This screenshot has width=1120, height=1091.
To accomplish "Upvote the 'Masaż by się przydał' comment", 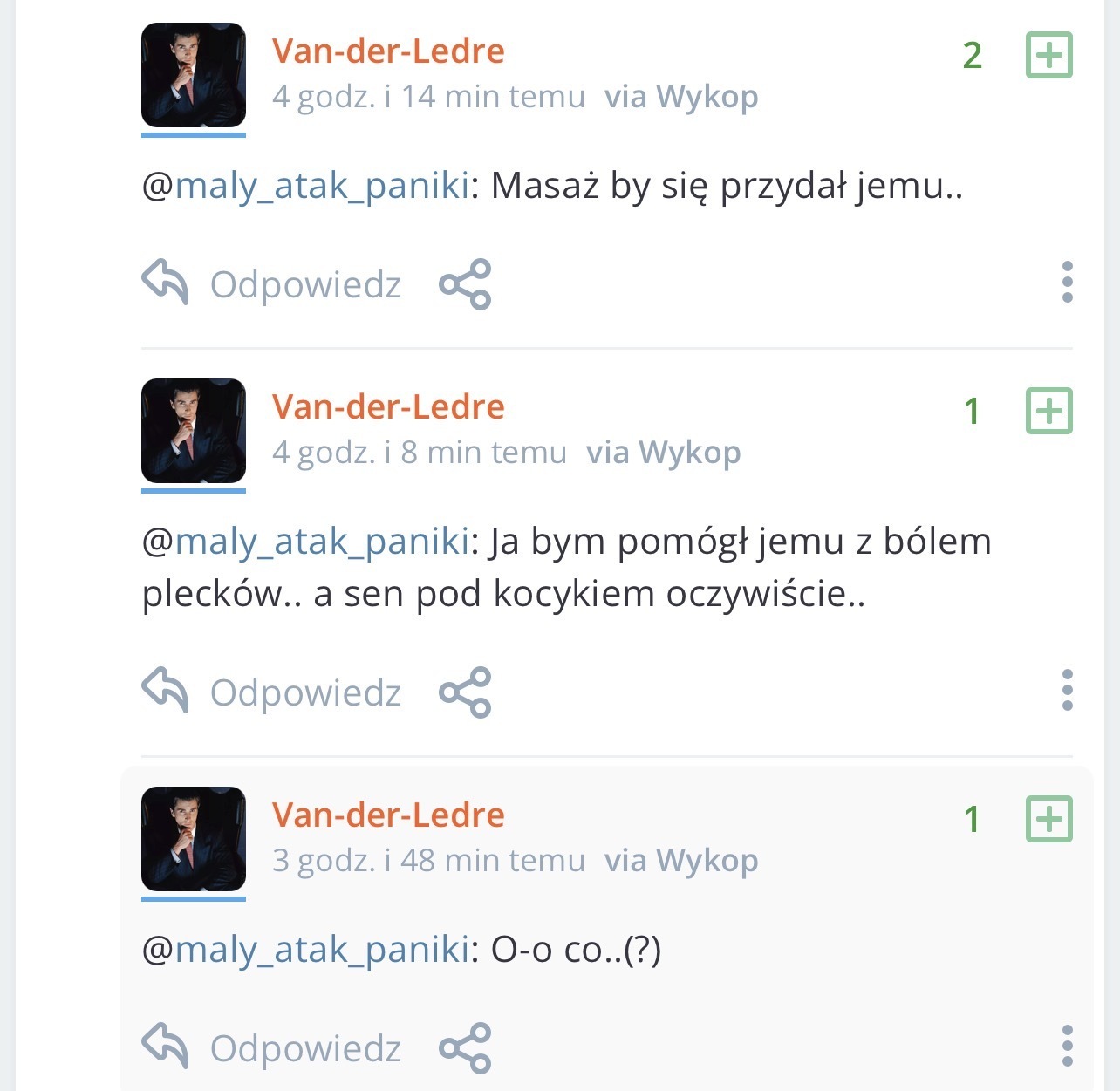I will [1048, 55].
